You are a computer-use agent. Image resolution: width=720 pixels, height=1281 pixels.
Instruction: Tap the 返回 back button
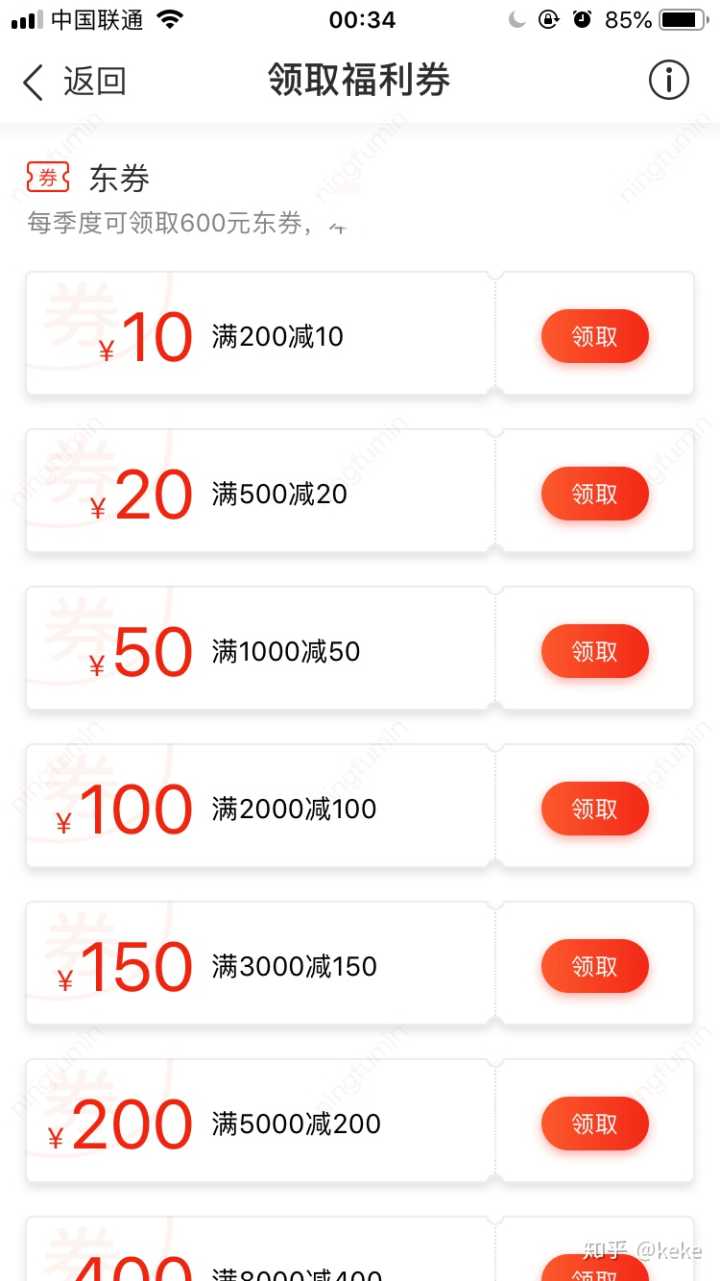click(x=75, y=82)
